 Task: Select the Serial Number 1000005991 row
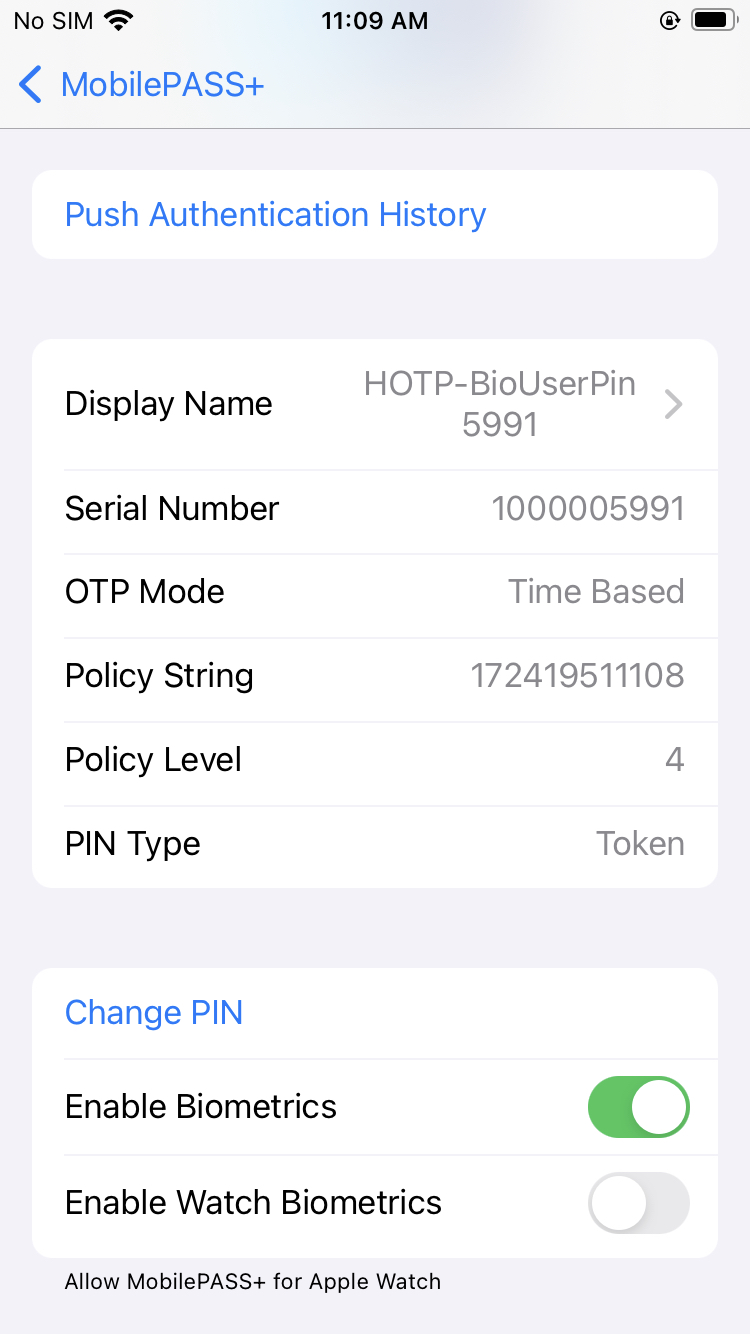click(x=375, y=509)
